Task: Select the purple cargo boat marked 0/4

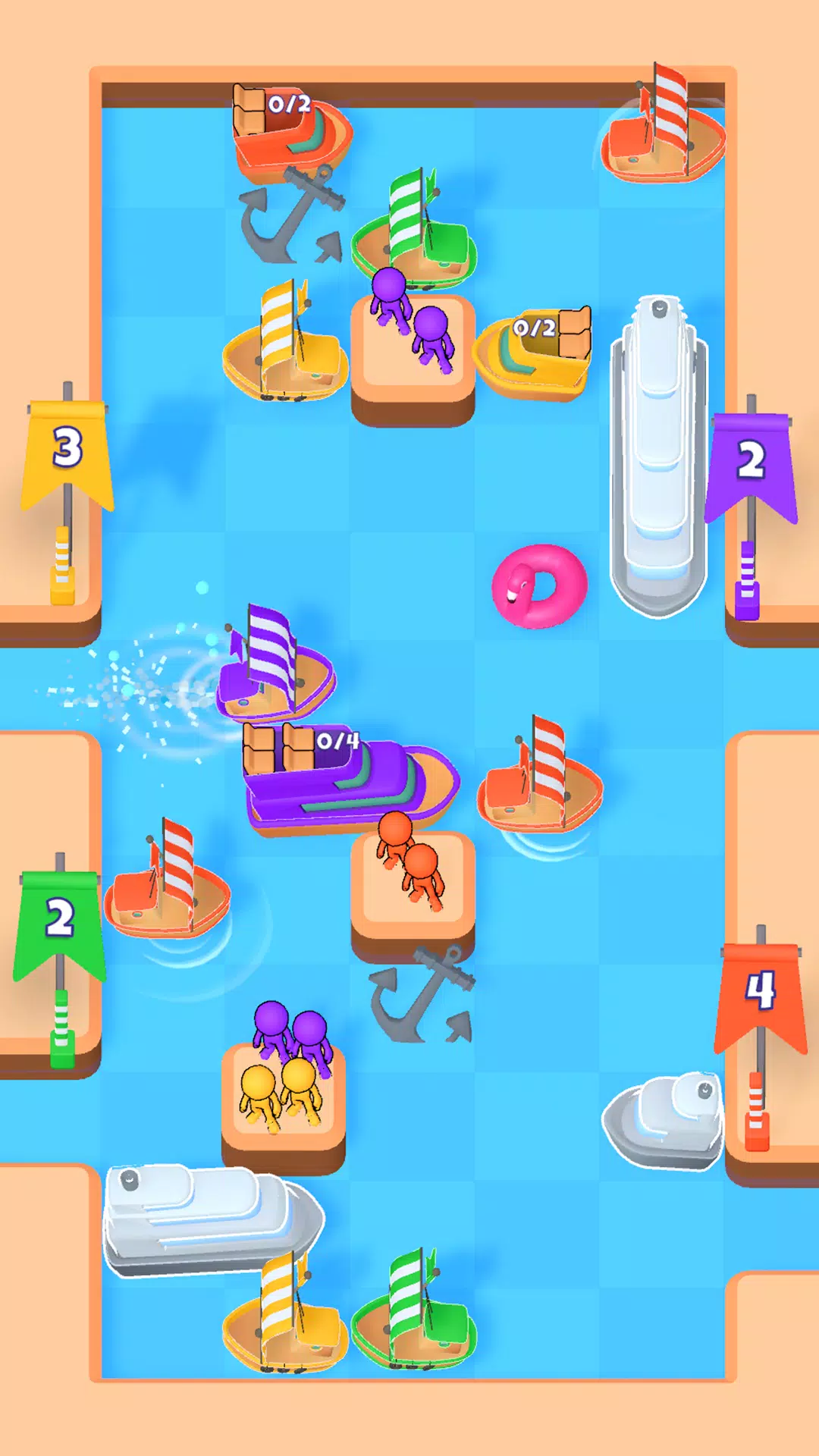Action: [x=350, y=783]
